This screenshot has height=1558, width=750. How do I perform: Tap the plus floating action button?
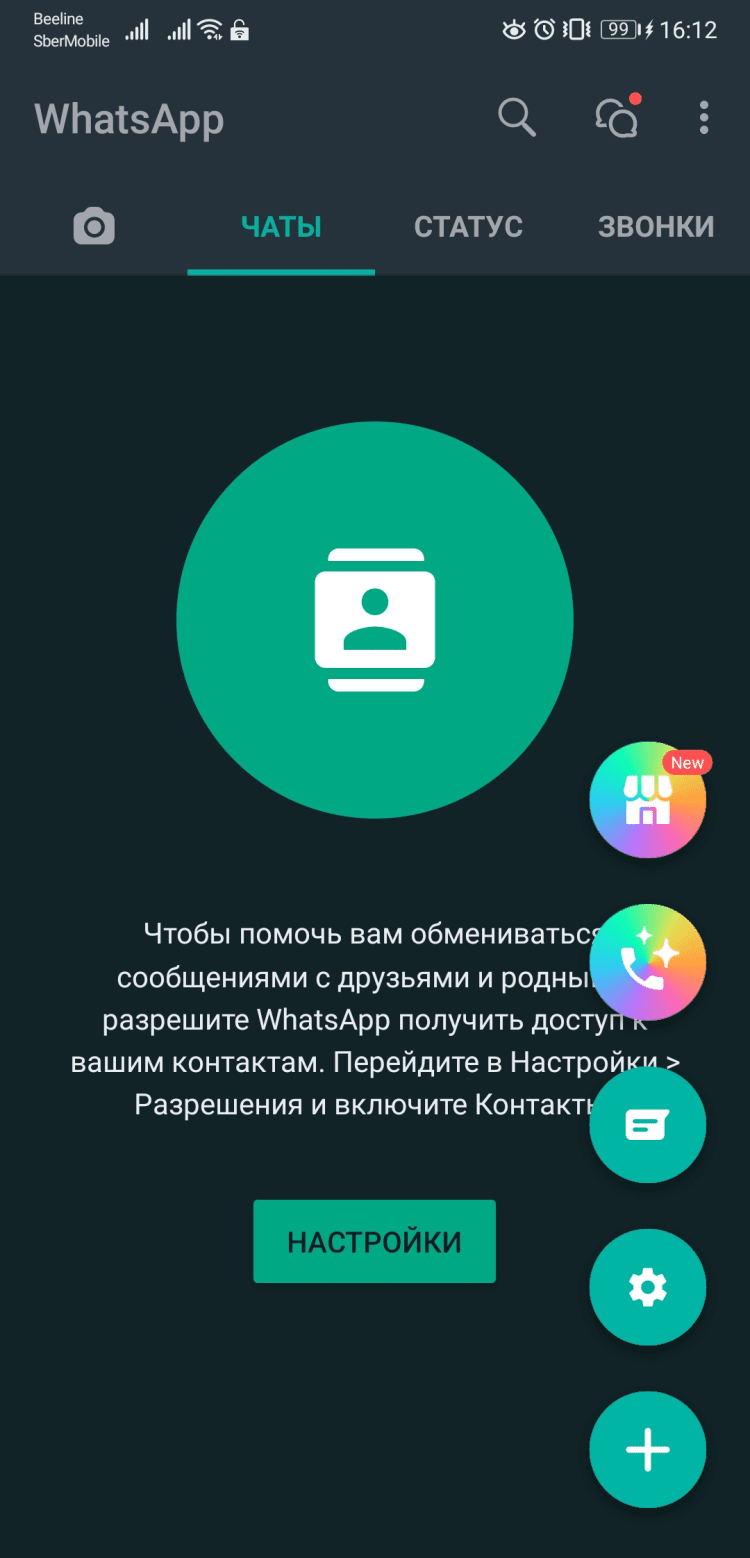click(x=648, y=1450)
